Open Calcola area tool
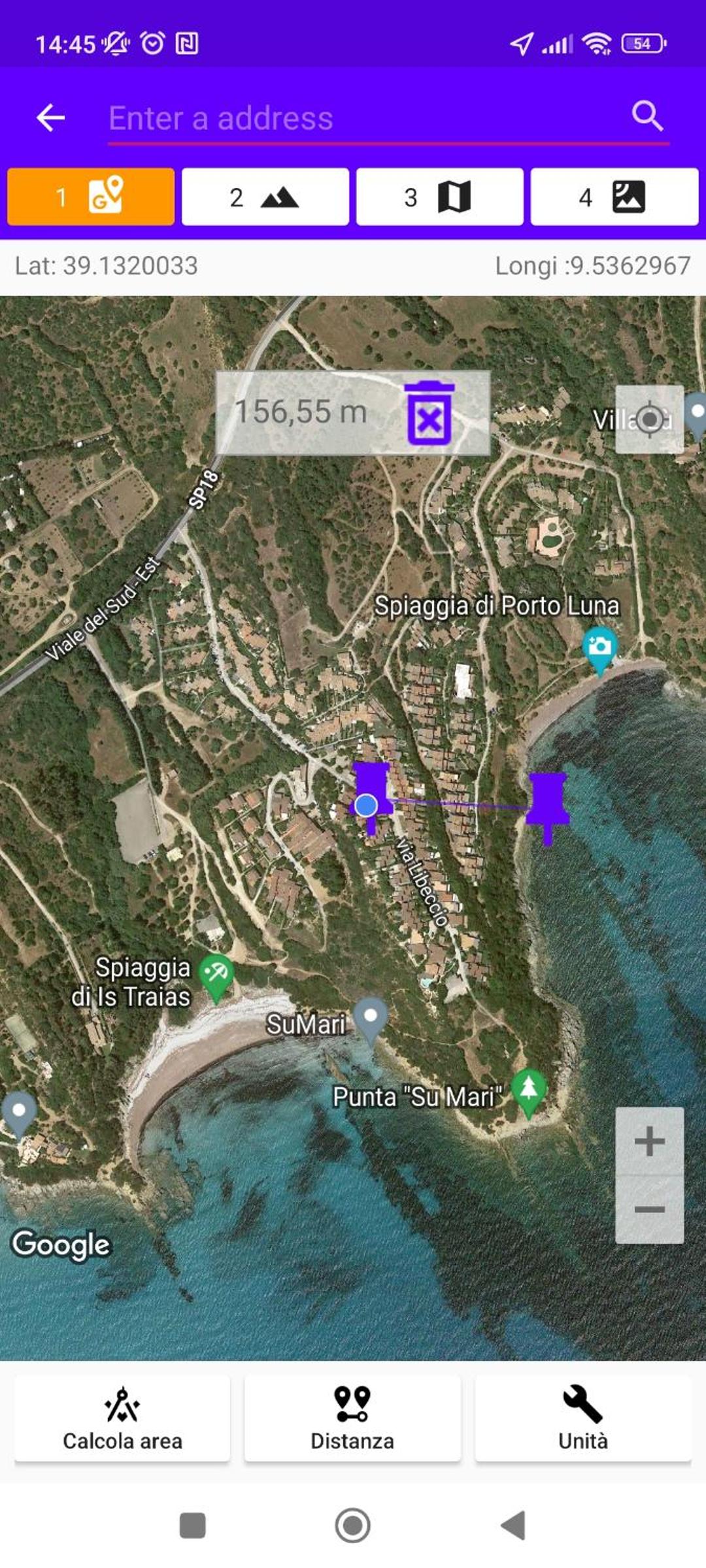 tap(122, 1418)
